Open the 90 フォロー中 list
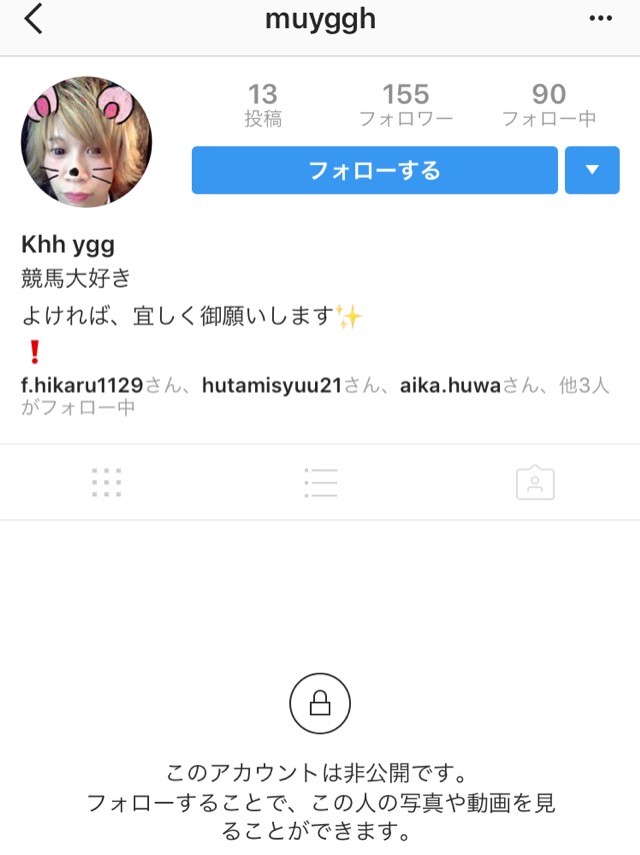Screen dimensions: 640x855 pyautogui.click(x=548, y=105)
